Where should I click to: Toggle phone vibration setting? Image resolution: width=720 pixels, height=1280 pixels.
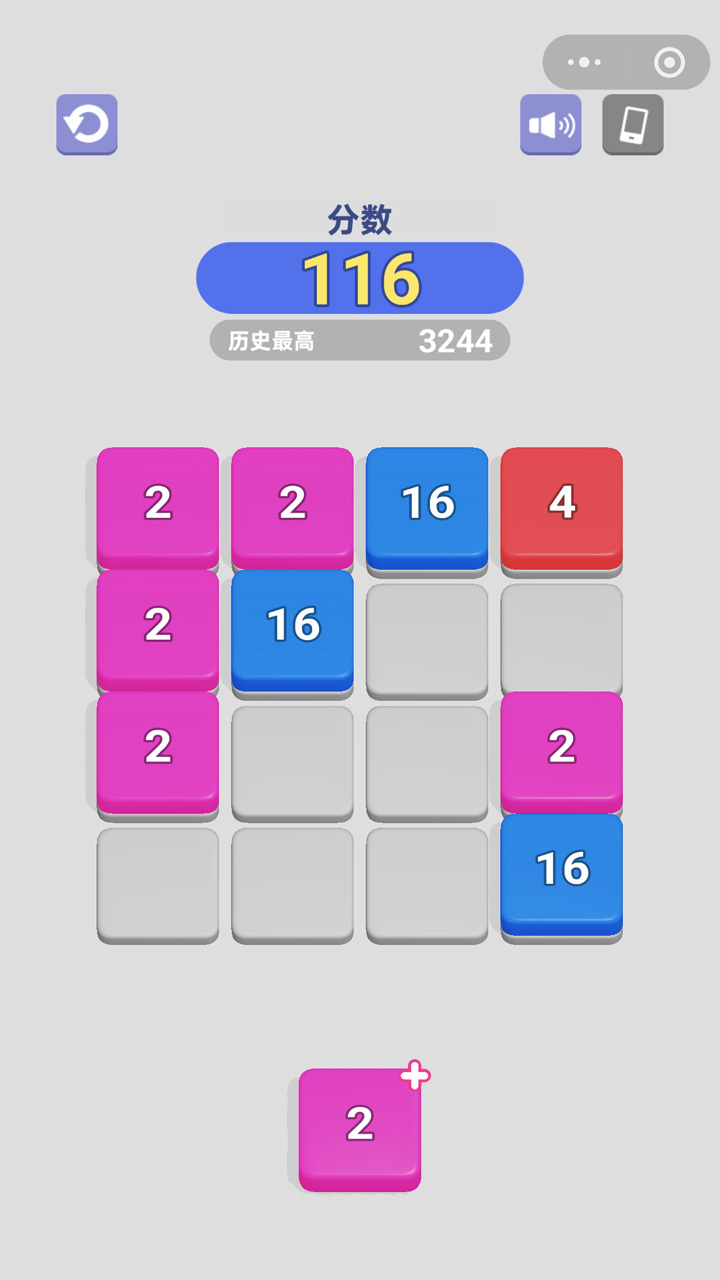(633, 124)
